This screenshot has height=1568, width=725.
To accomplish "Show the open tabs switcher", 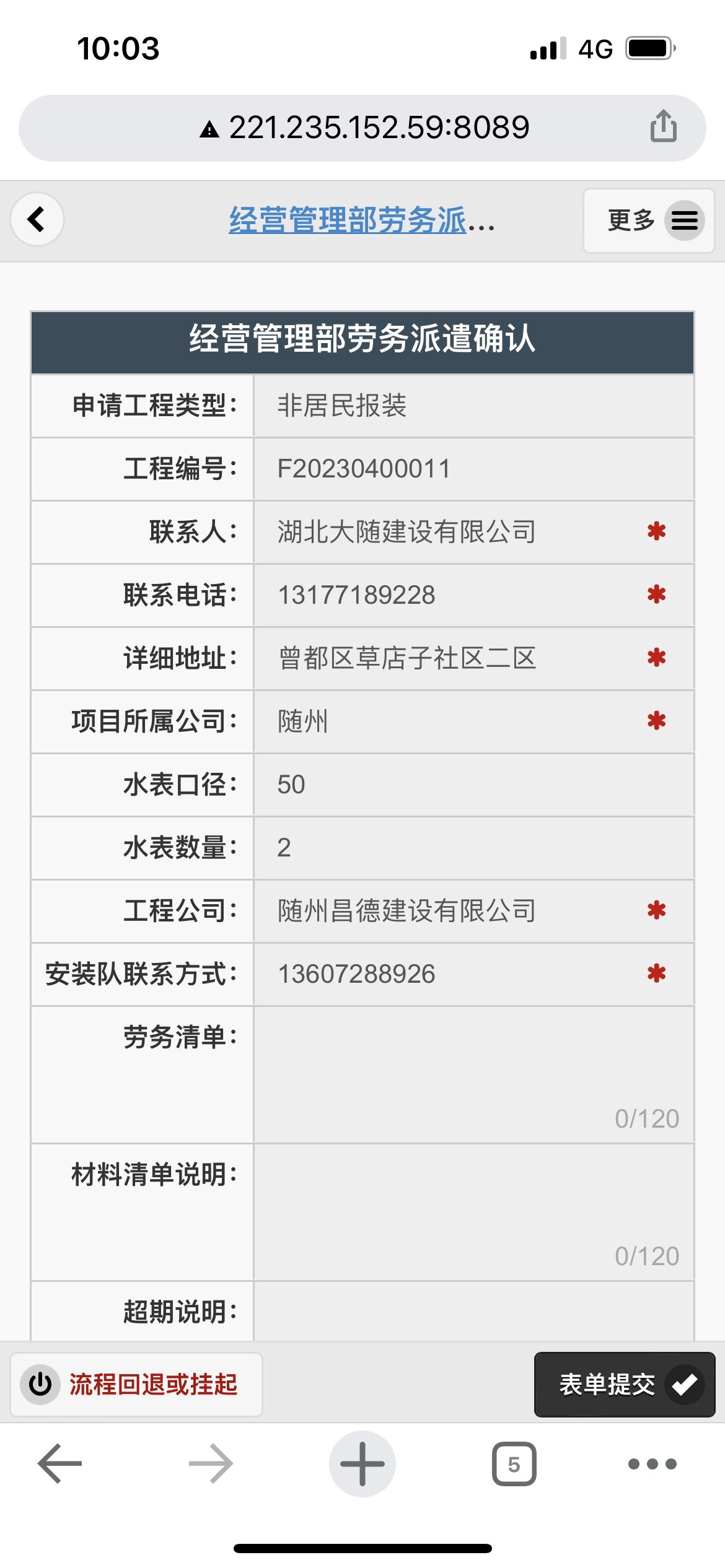I will pyautogui.click(x=514, y=1464).
